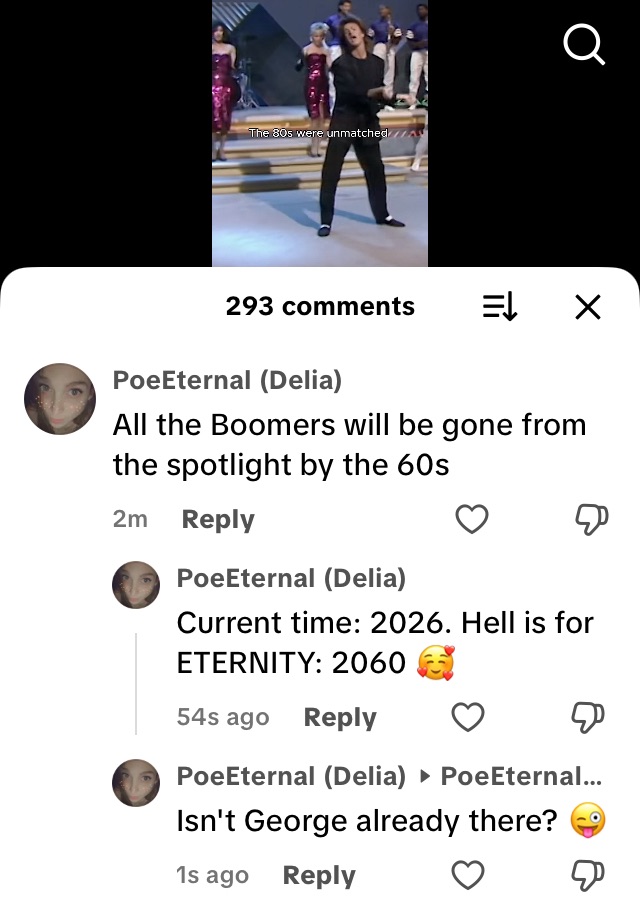Viewport: 640px width, 899px height.
Task: Tap the 80s video preview
Action: click(320, 133)
